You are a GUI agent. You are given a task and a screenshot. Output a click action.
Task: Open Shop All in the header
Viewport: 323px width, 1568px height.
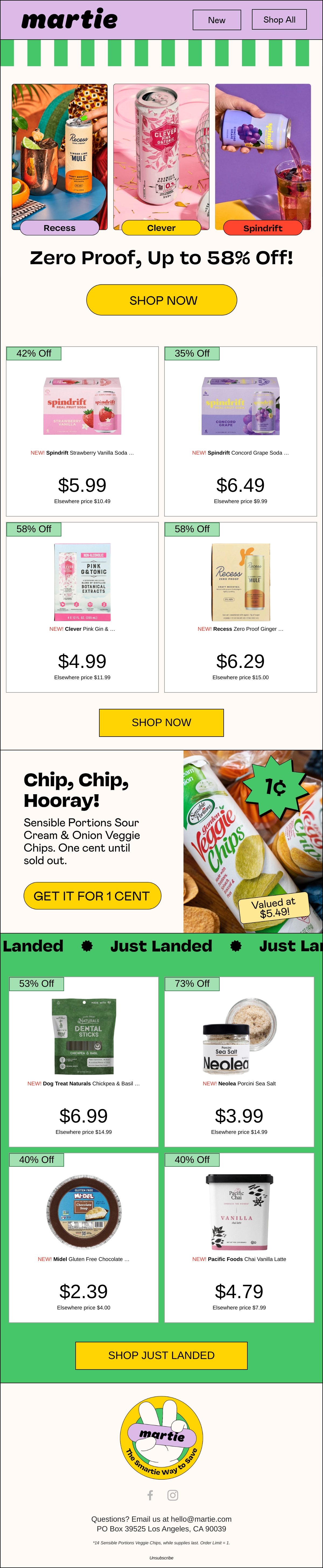pyautogui.click(x=279, y=19)
